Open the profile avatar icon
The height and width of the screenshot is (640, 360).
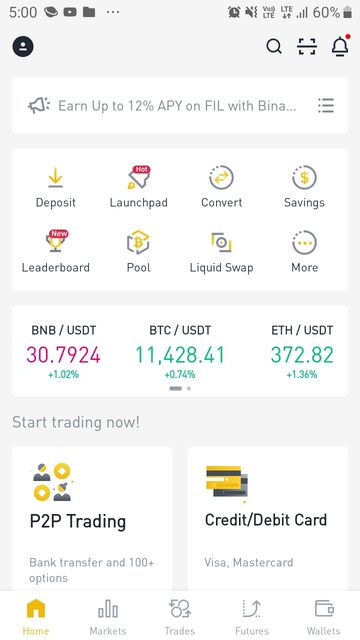pos(23,47)
